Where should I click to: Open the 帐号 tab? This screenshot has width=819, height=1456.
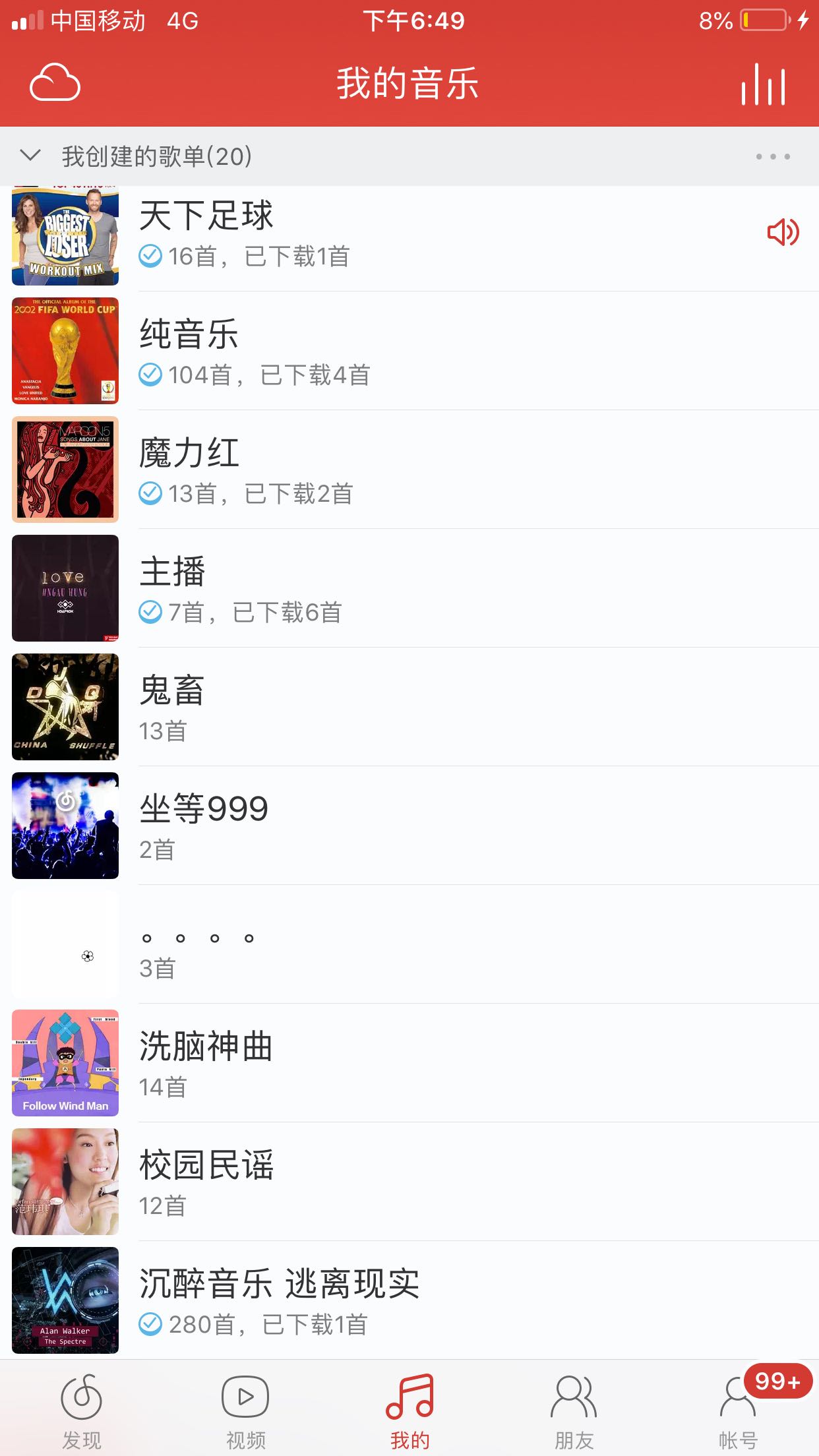737,1409
